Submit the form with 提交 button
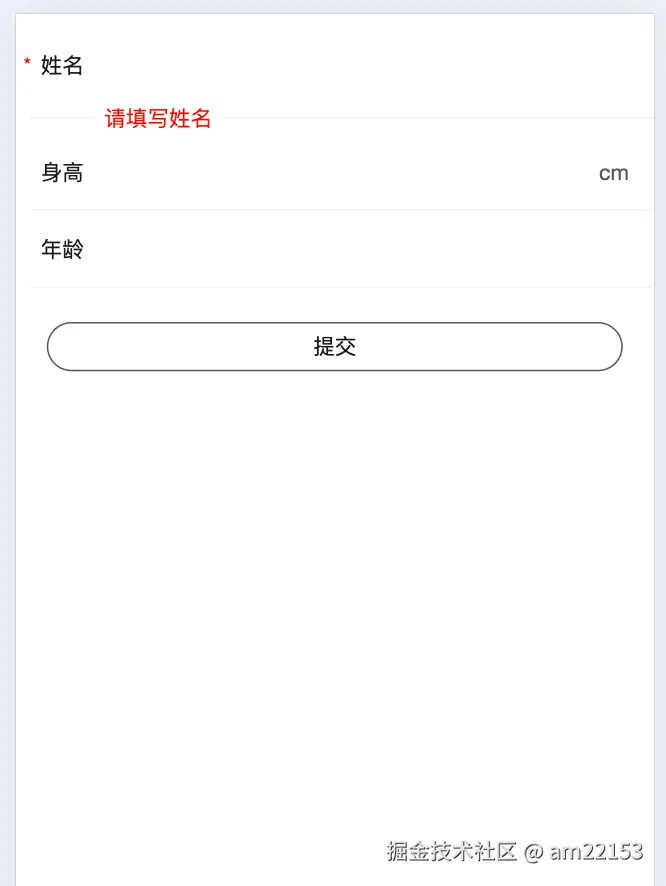This screenshot has width=666, height=886. [x=334, y=347]
